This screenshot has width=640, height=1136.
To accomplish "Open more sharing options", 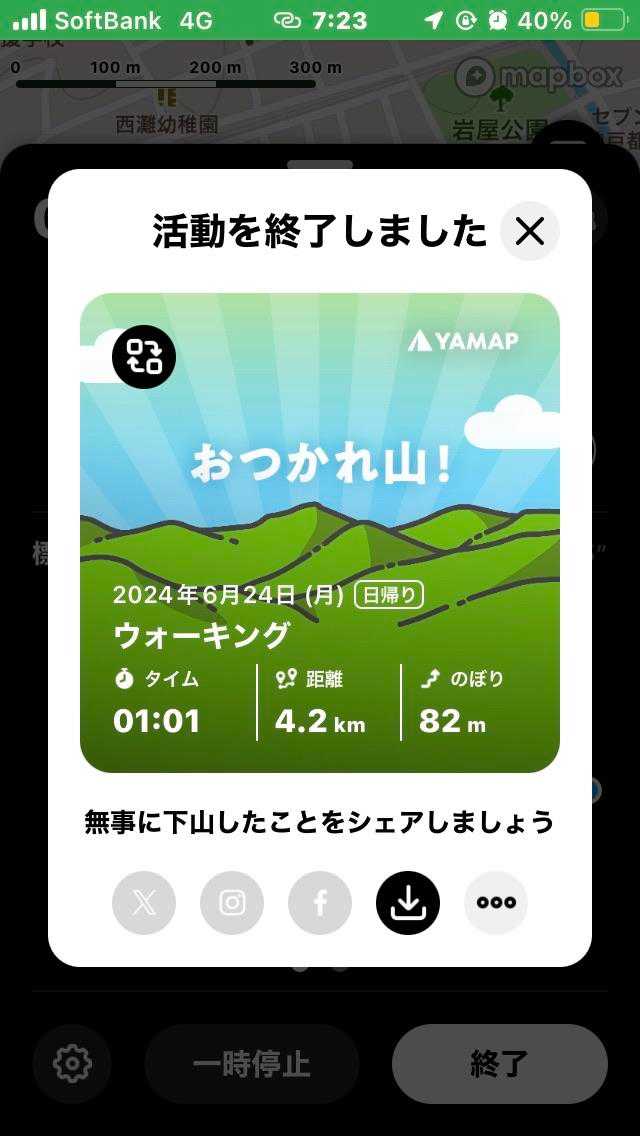I will click(x=496, y=903).
